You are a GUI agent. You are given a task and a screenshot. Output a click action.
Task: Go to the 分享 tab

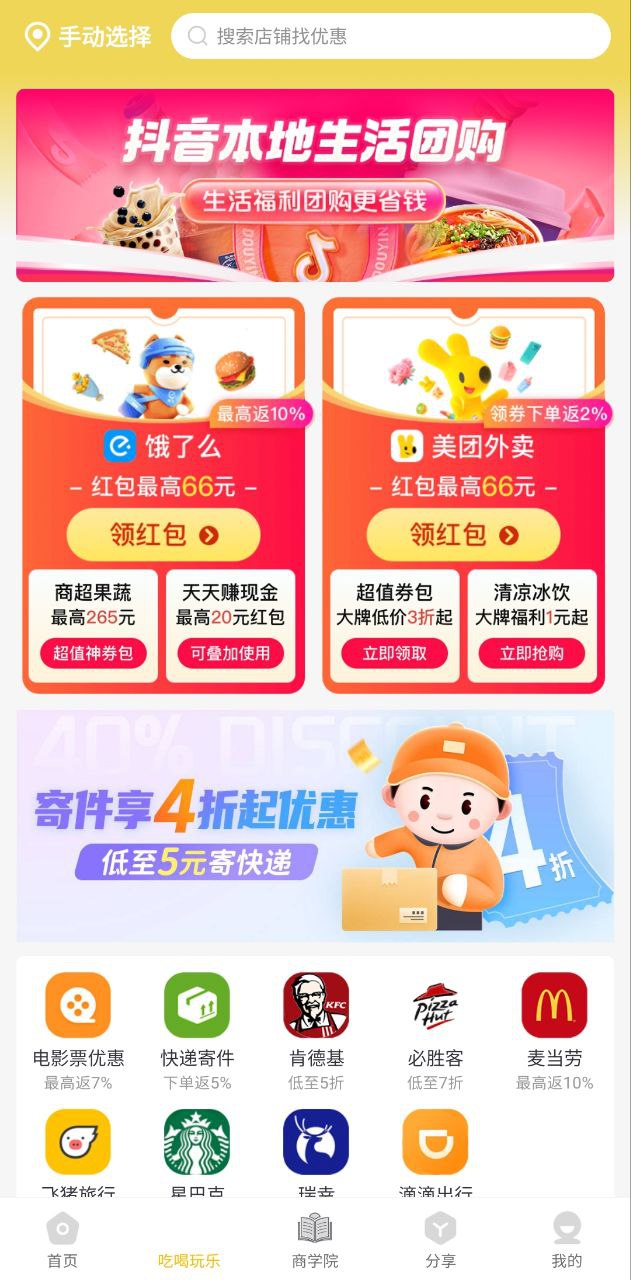(440, 1240)
